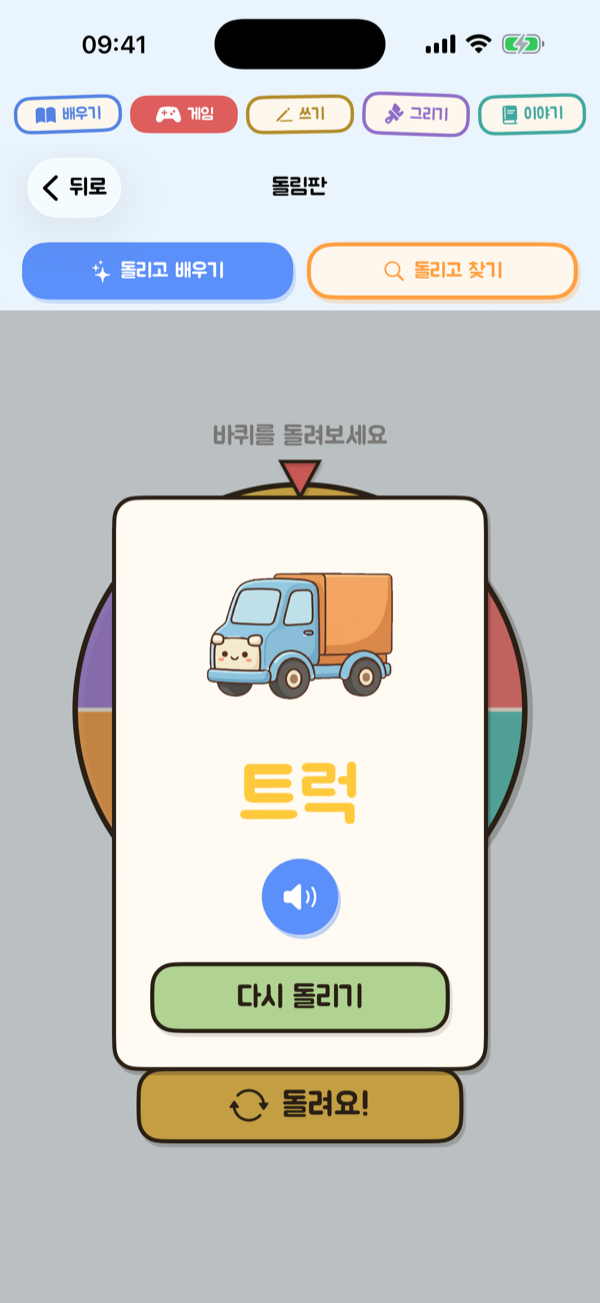The height and width of the screenshot is (1303, 600).
Task: Select the 돌리고 배우기 mode
Action: pyautogui.click(x=158, y=271)
